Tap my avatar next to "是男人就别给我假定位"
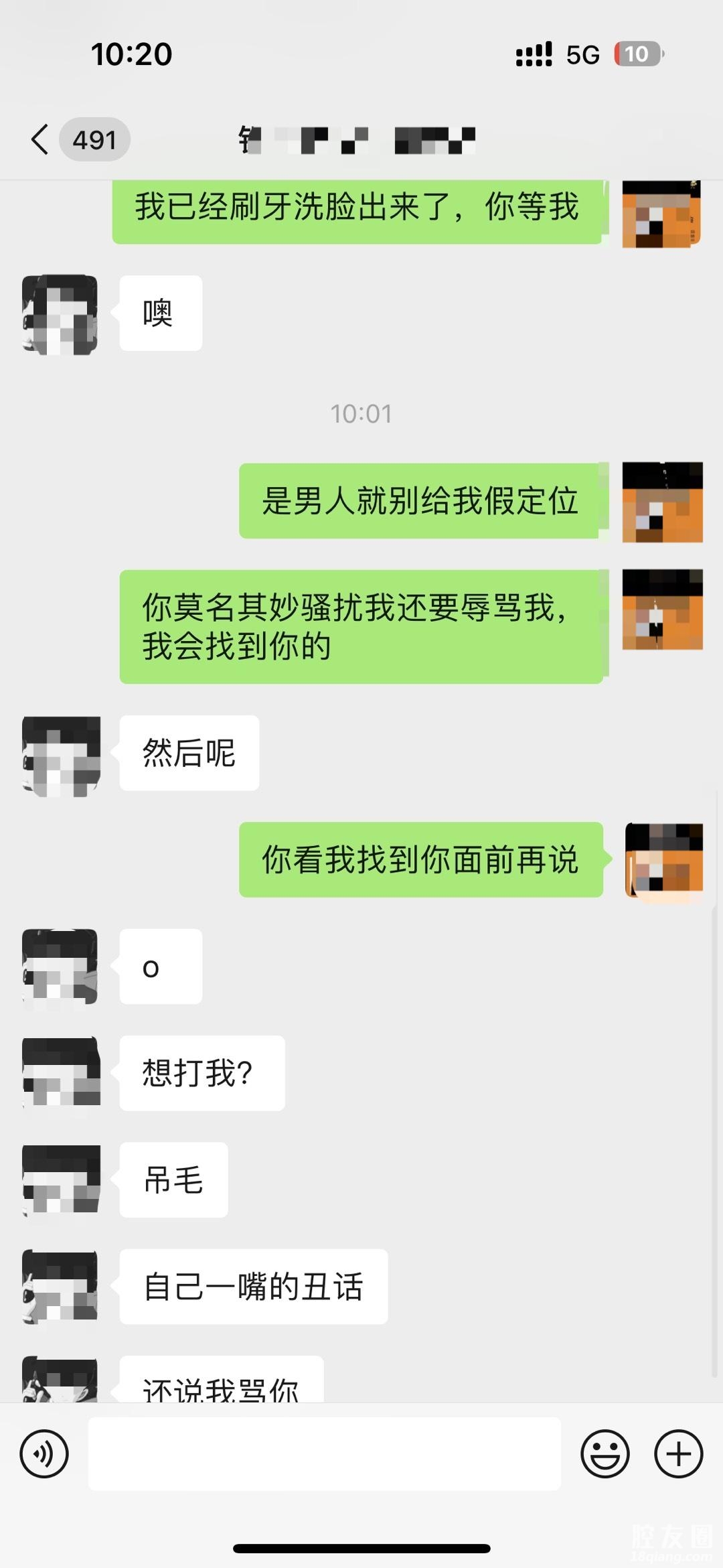723x1568 pixels. click(662, 502)
